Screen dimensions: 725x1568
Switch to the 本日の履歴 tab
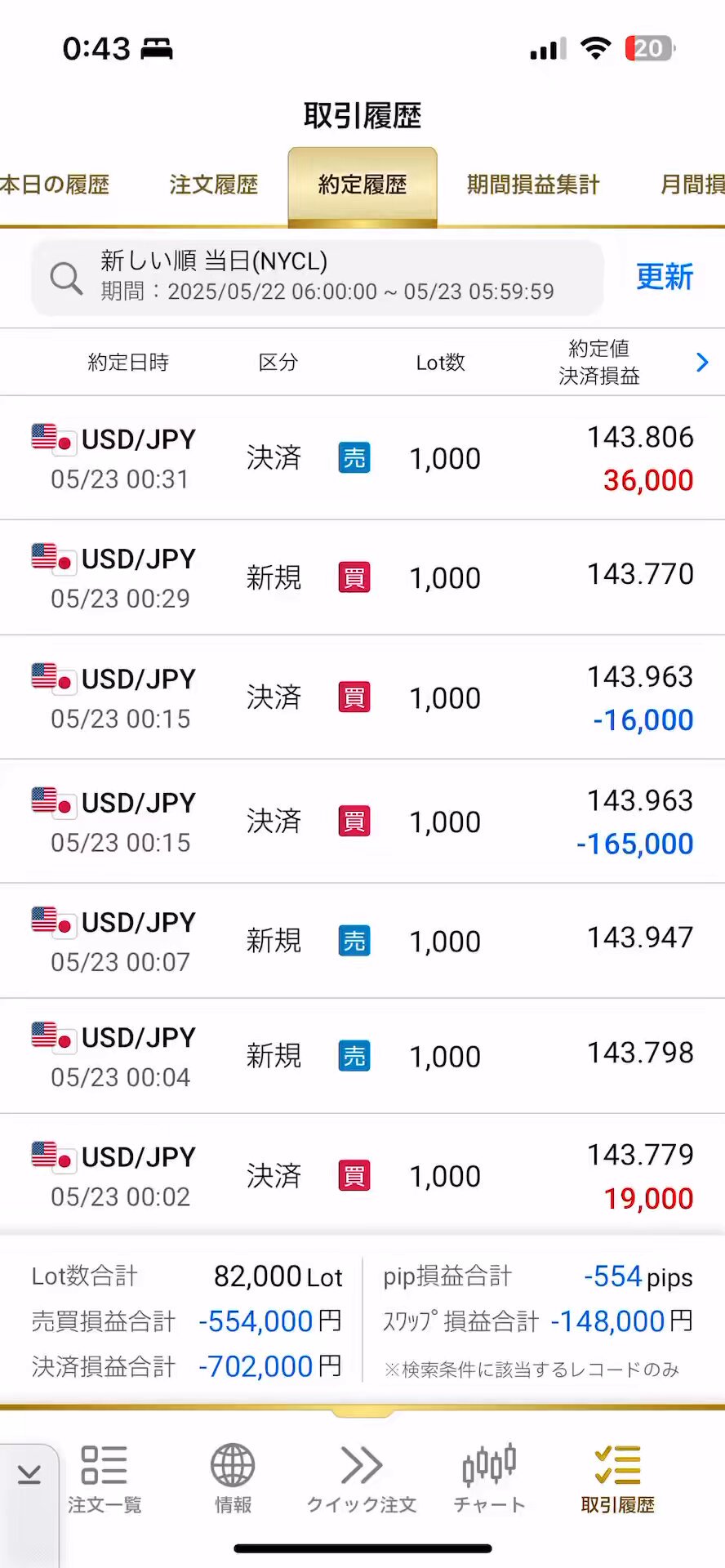pyautogui.click(x=55, y=185)
